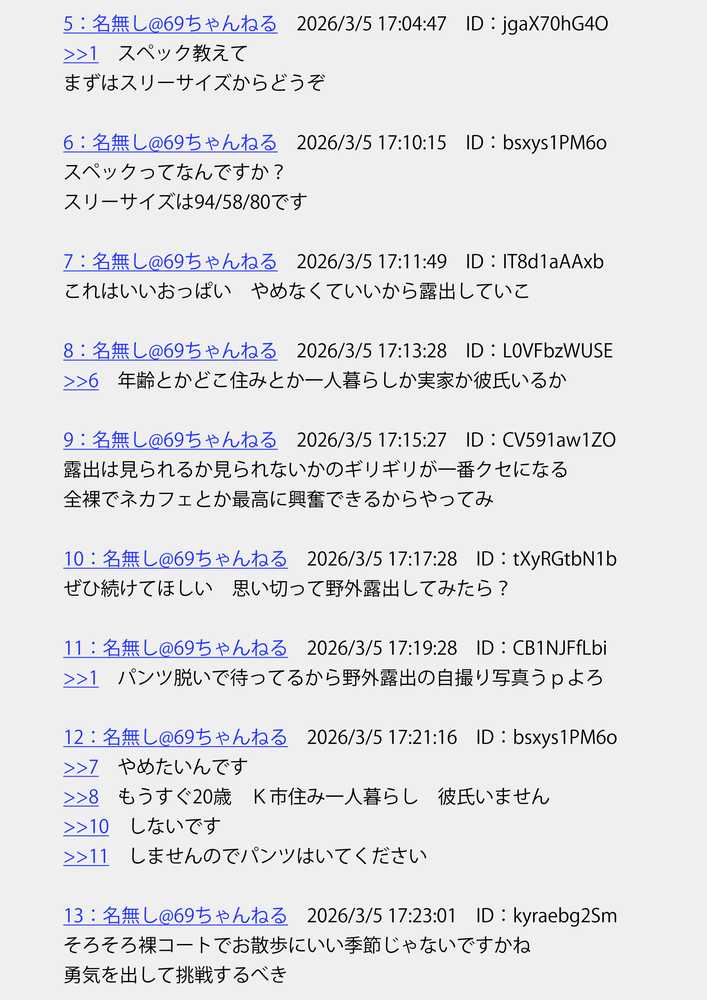Open the header link of post 7
Viewport: 707px width, 1000px height.
coord(170,262)
